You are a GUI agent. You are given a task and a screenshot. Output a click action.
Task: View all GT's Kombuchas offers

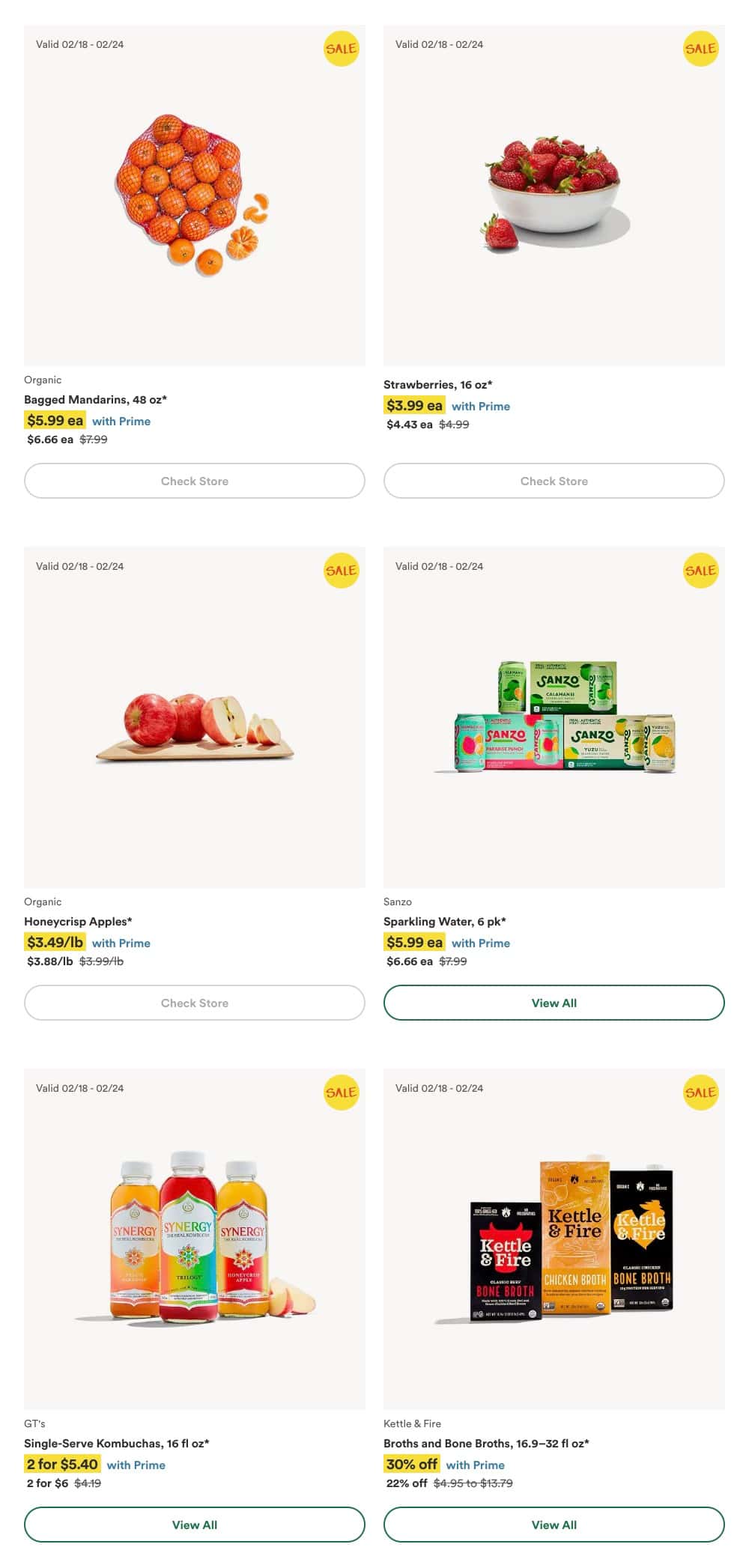[195, 1525]
